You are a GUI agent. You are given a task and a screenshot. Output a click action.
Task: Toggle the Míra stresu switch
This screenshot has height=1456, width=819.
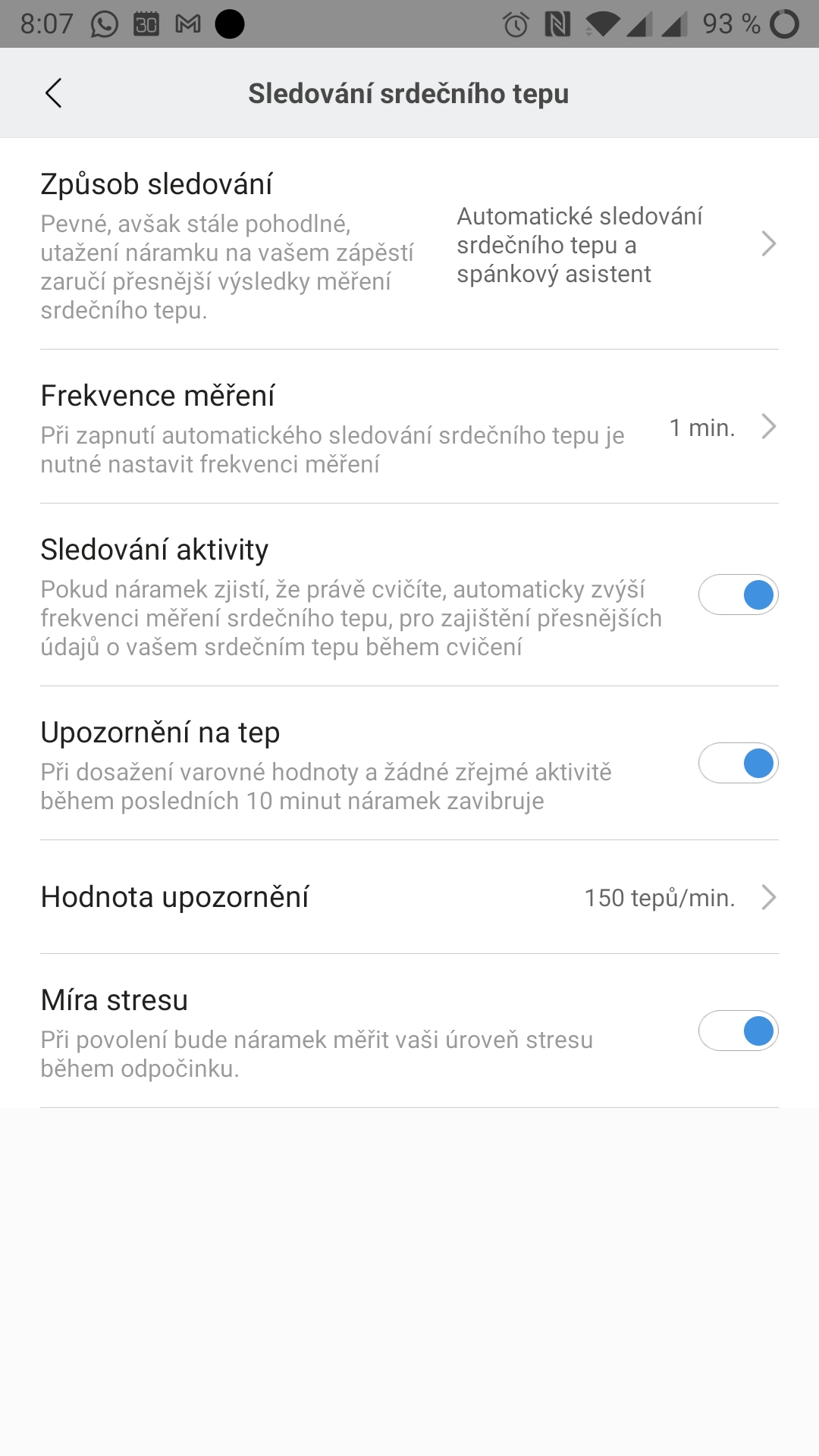point(738,1031)
